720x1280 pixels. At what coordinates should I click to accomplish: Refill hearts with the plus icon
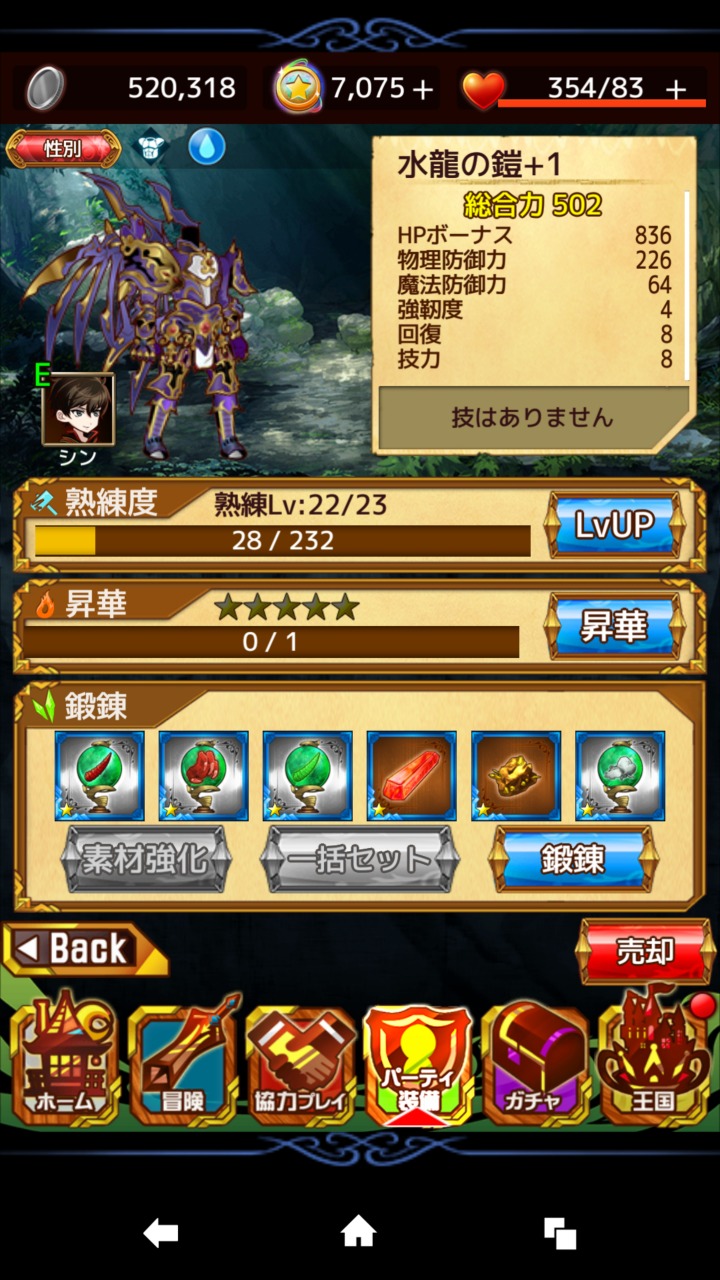[x=676, y=89]
